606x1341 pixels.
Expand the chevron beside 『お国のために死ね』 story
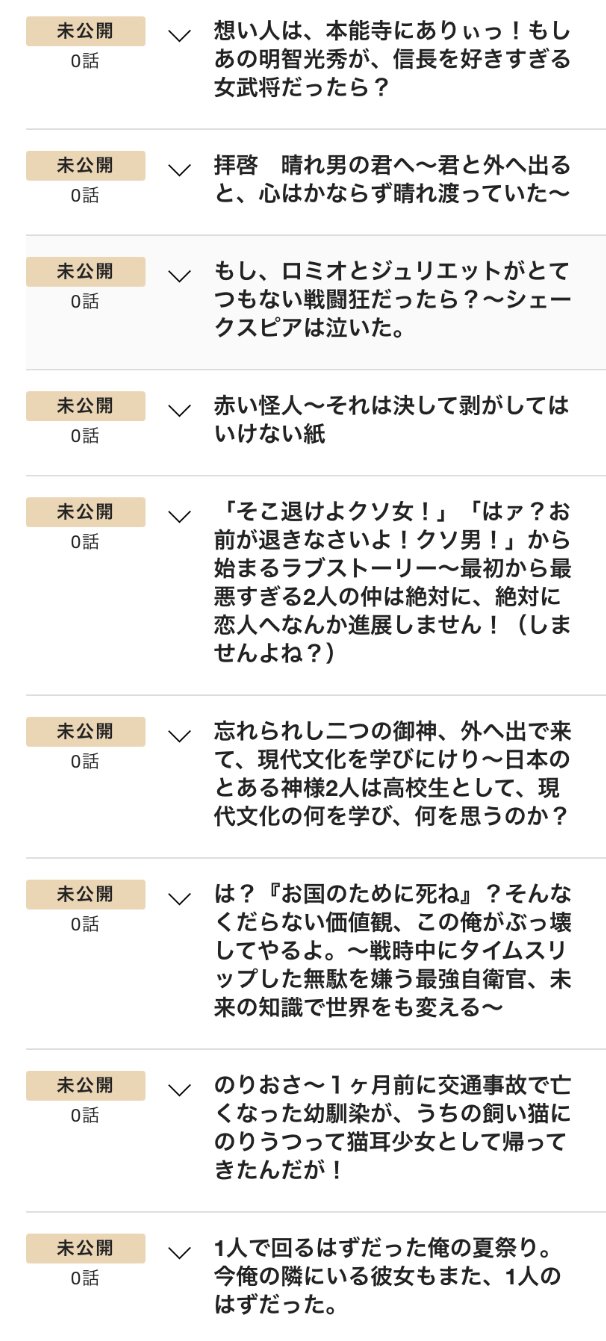[x=180, y=897]
